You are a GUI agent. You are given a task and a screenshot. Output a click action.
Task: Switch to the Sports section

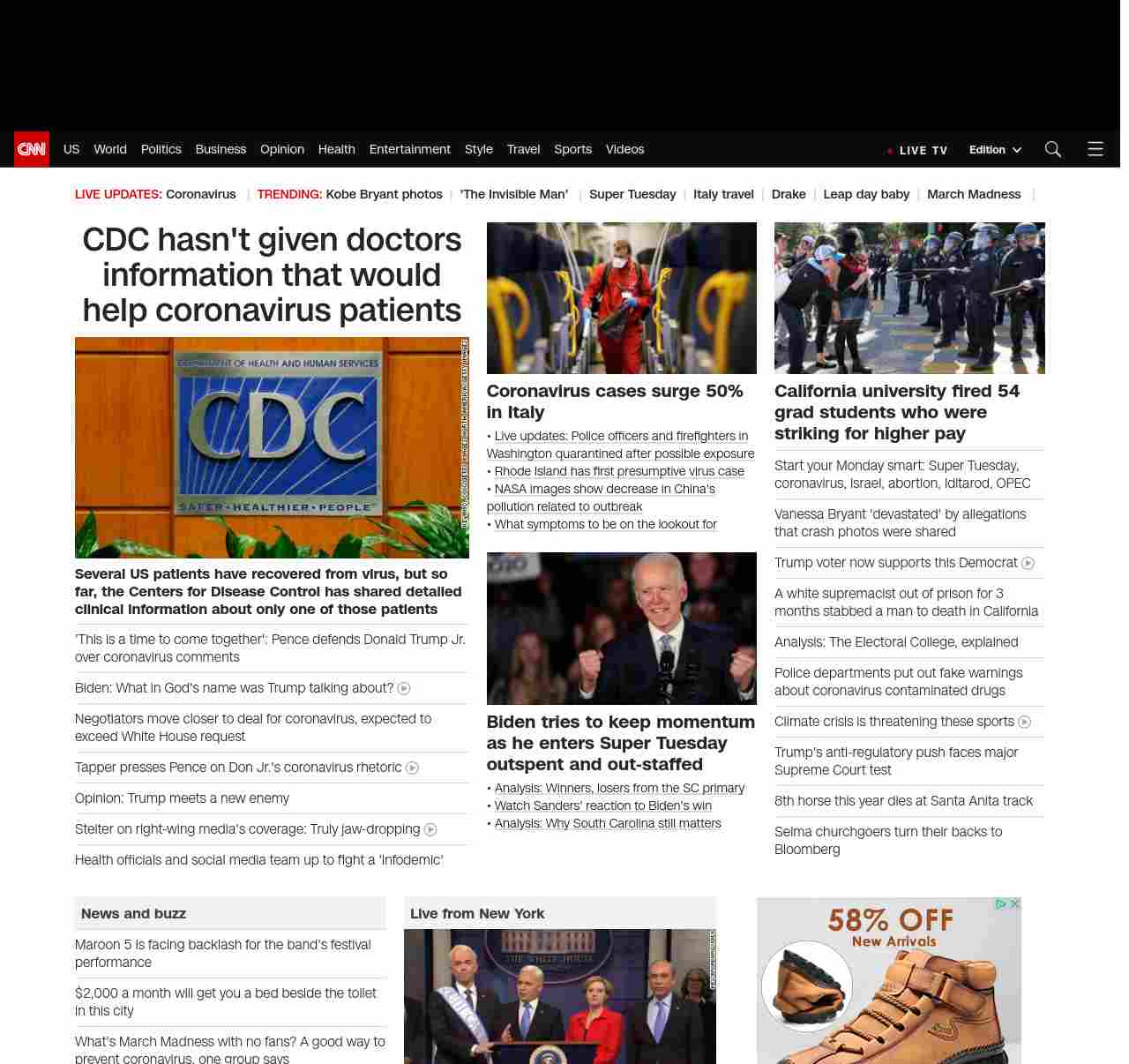point(572,149)
